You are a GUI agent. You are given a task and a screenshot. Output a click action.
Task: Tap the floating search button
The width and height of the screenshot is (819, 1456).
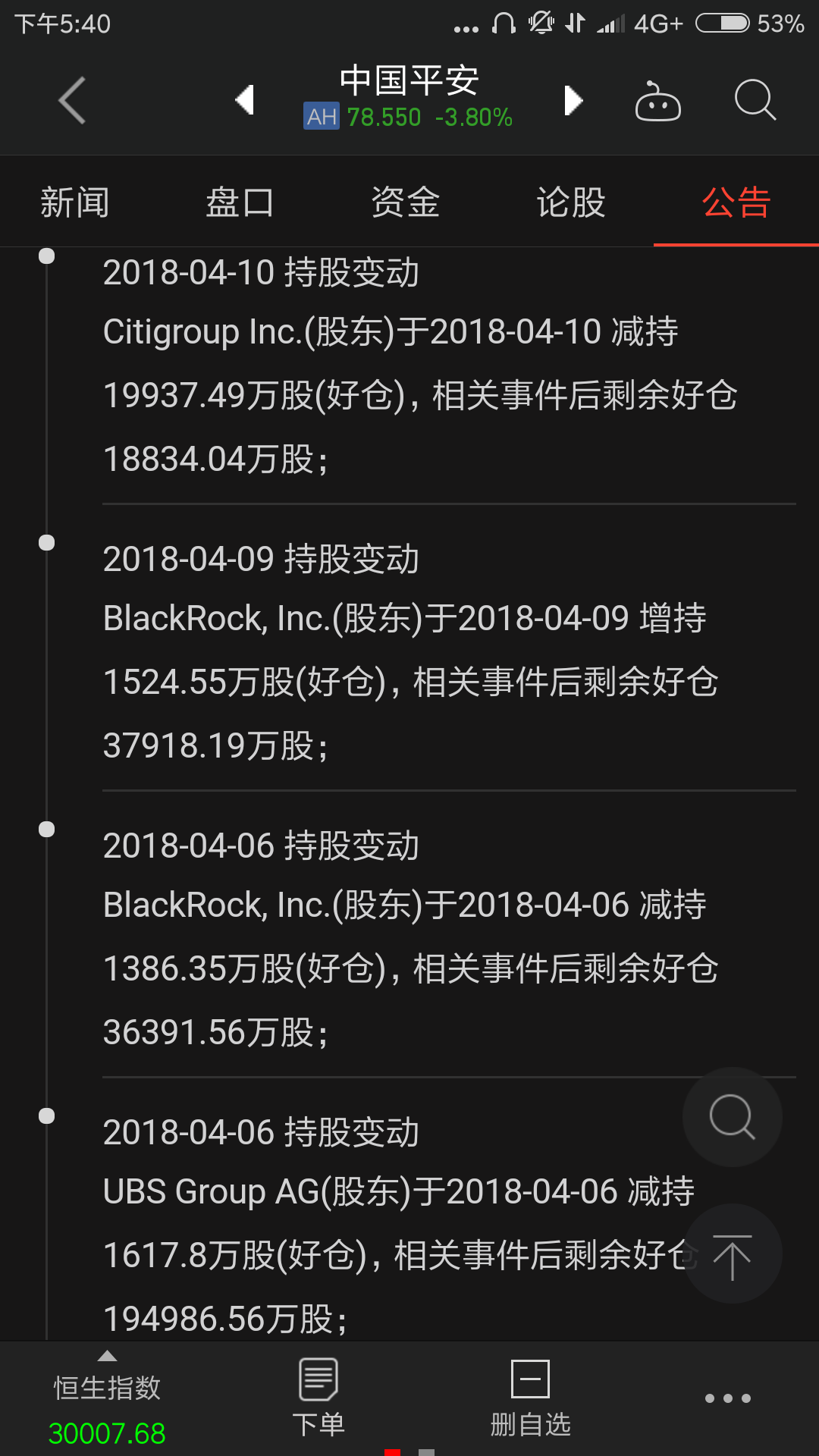tap(732, 1117)
